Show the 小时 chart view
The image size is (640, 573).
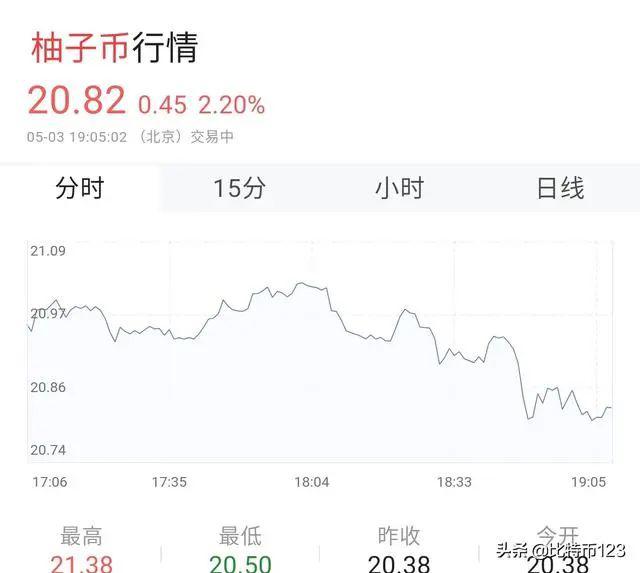(x=400, y=188)
